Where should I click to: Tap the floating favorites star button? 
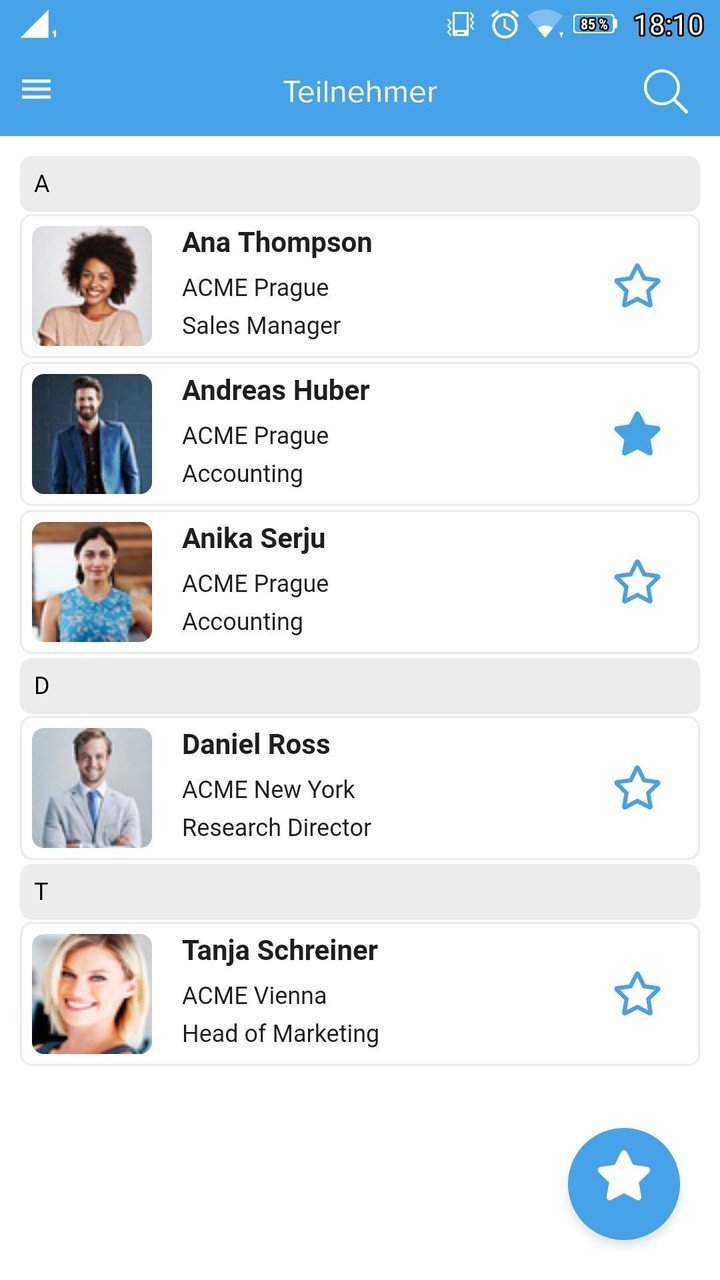624,1184
